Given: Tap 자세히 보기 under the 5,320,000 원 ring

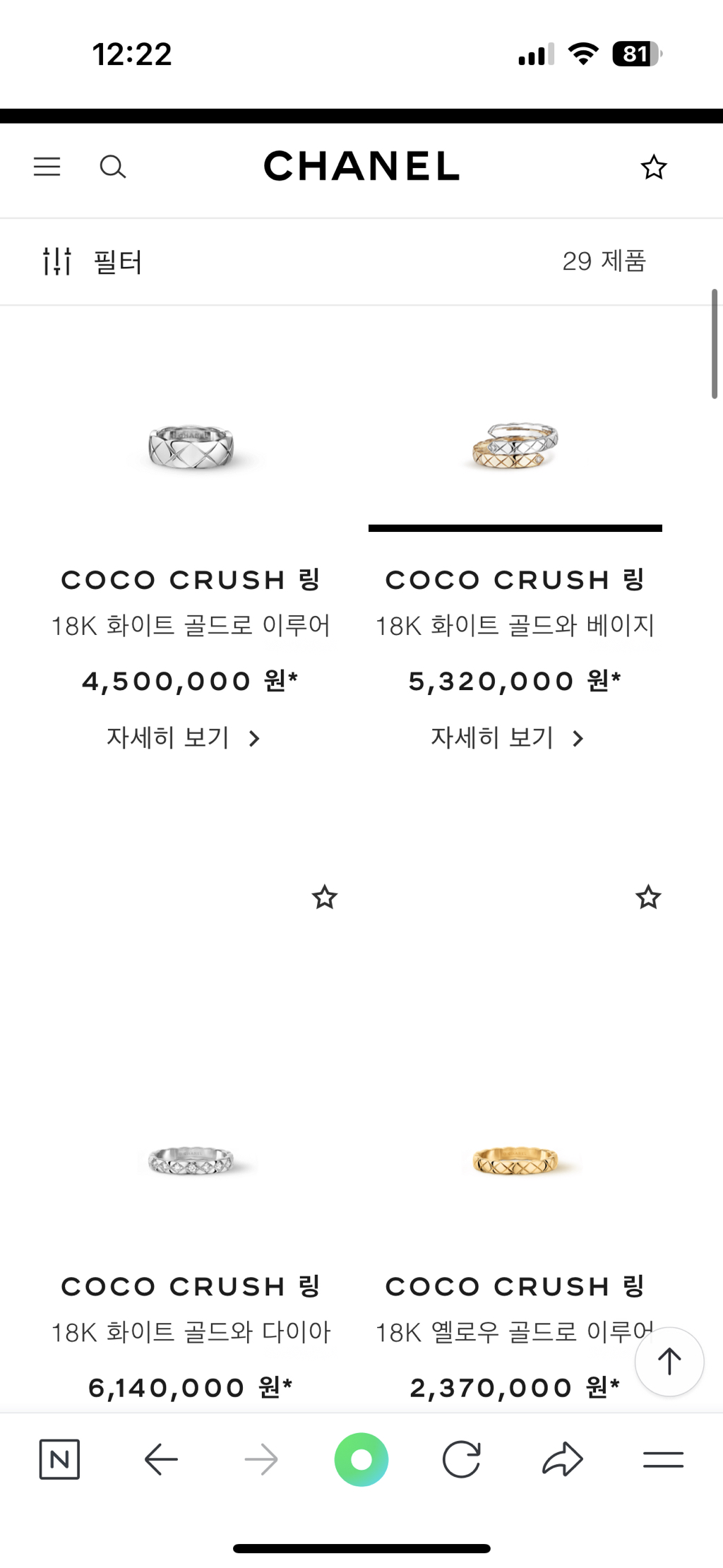Looking at the screenshot, I should coord(508,738).
